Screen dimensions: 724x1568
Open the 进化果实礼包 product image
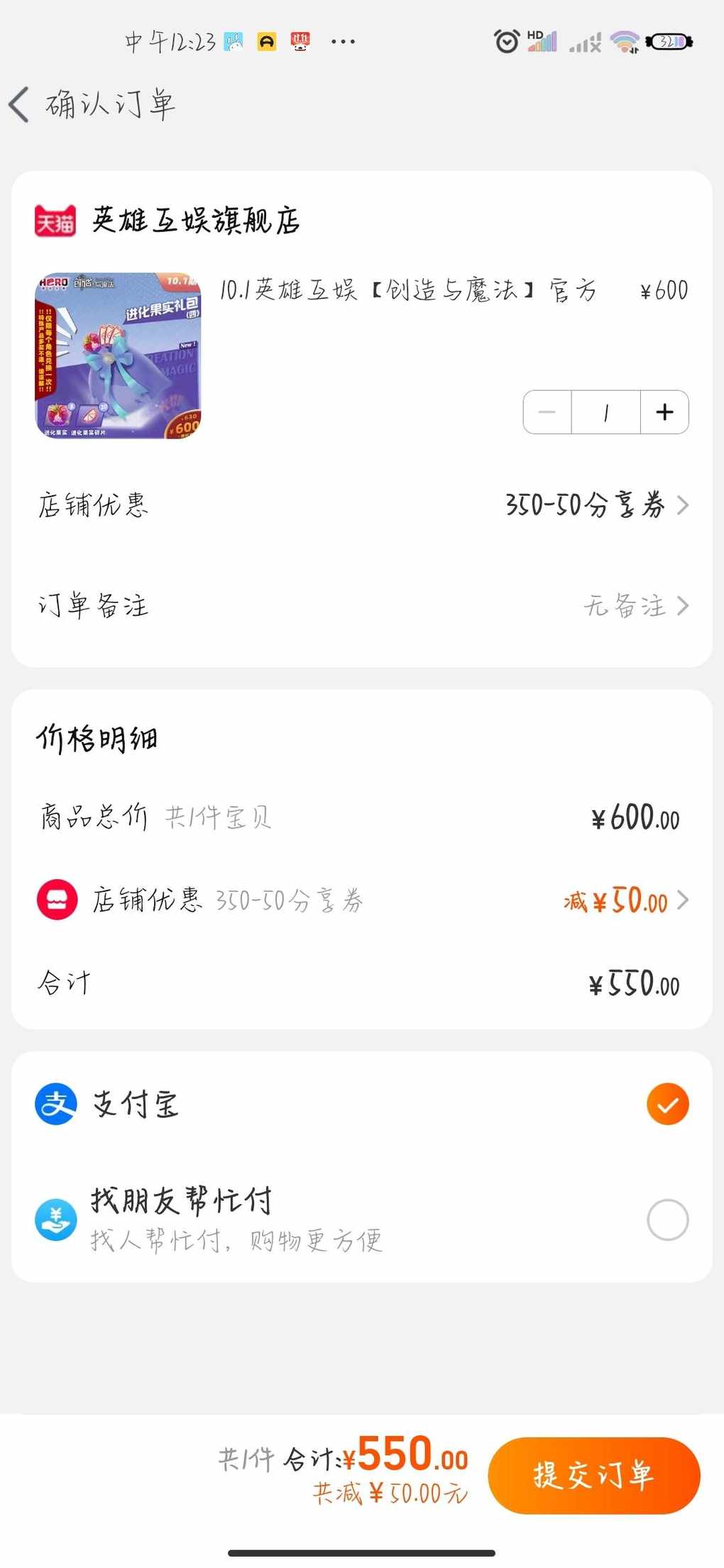coord(119,355)
